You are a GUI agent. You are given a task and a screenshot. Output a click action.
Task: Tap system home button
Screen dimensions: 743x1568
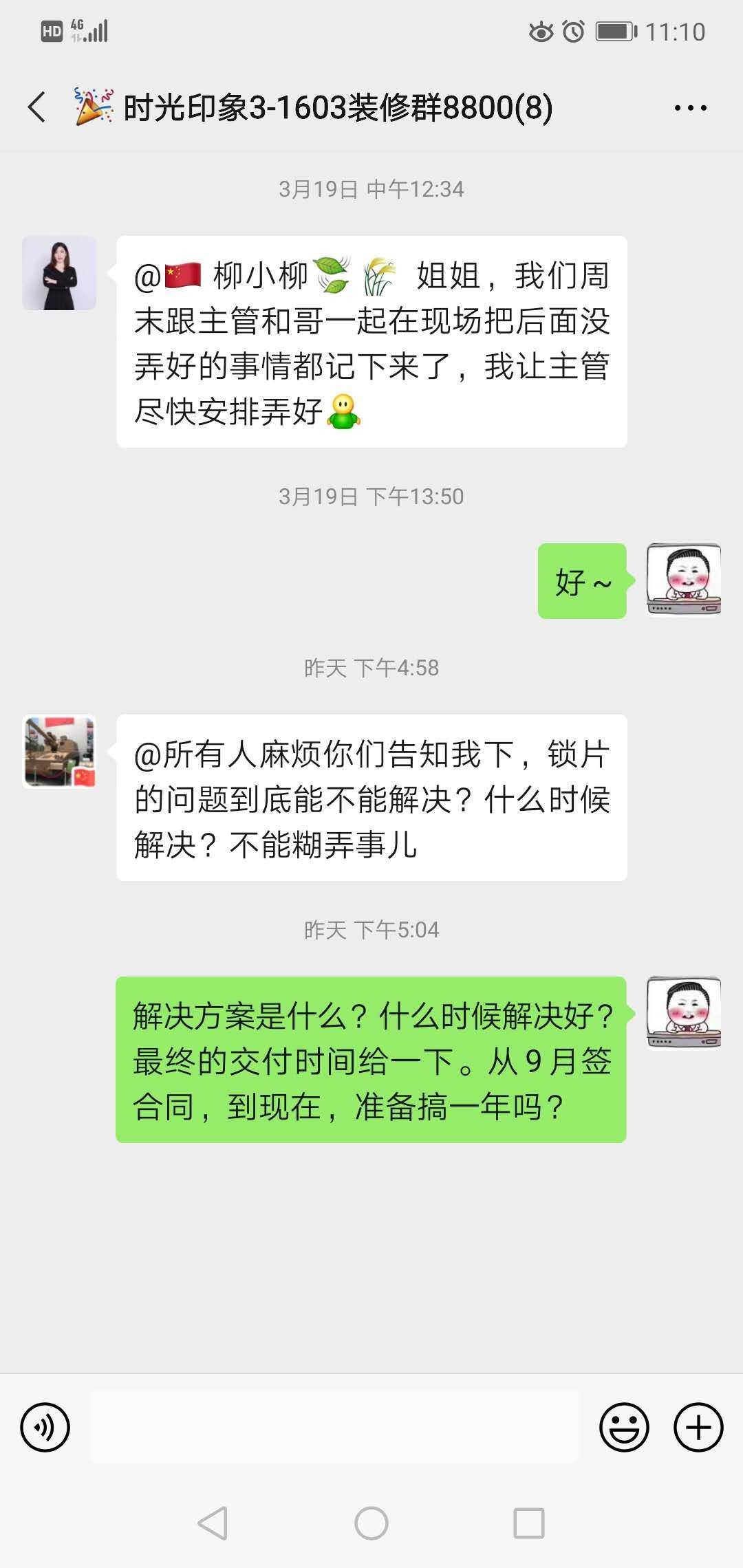click(371, 1523)
